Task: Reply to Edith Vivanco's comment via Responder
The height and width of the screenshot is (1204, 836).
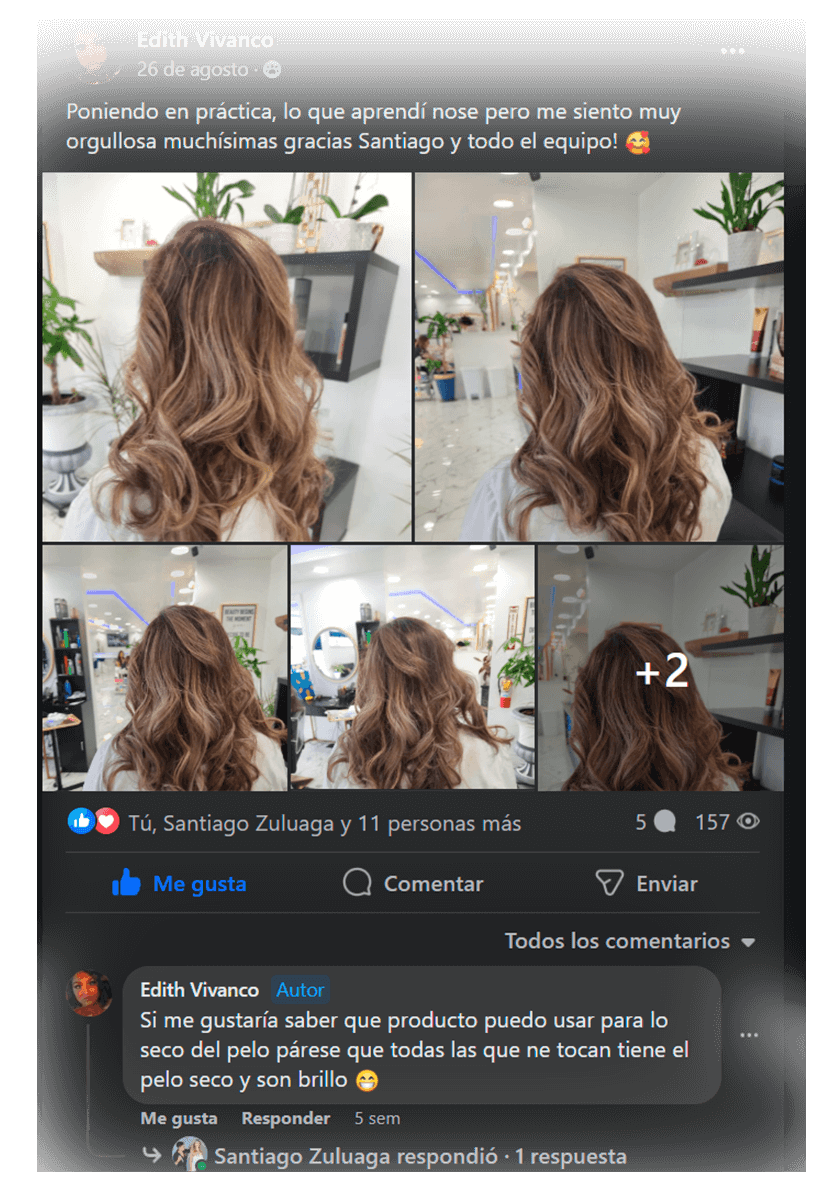Action: (285, 1118)
